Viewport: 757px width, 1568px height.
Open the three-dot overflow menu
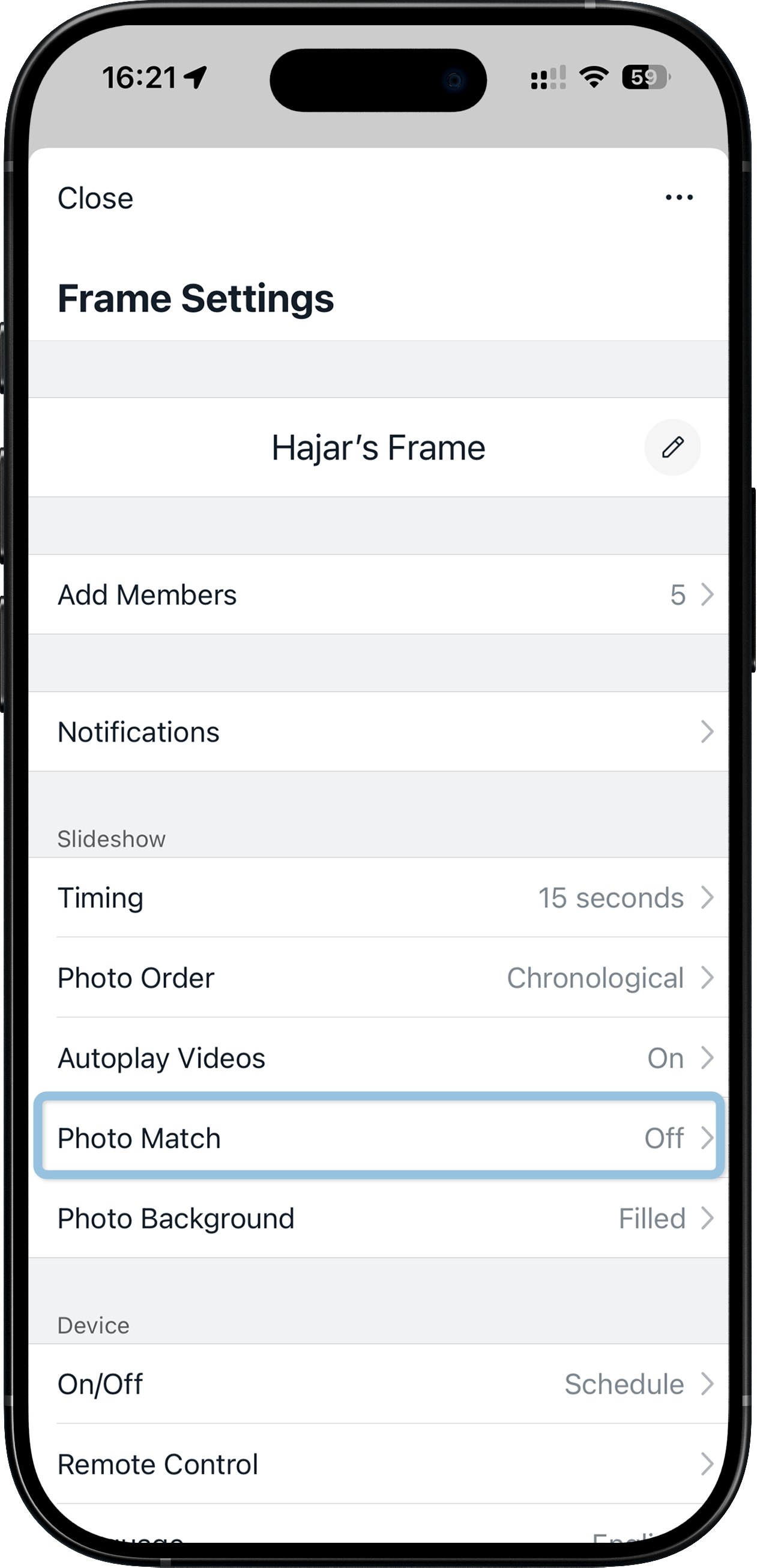click(x=678, y=197)
